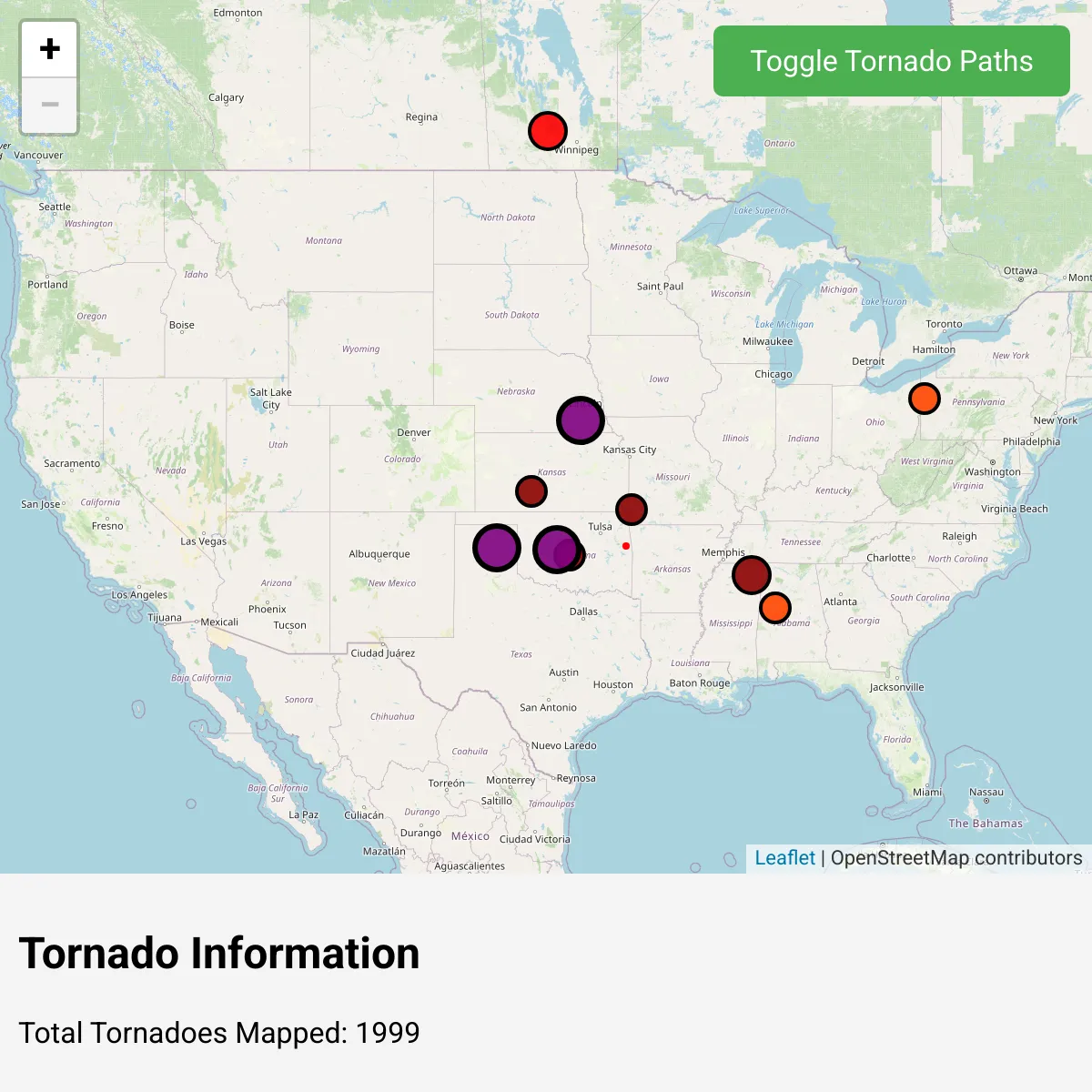Select the orange marker in Alabama

click(x=775, y=608)
